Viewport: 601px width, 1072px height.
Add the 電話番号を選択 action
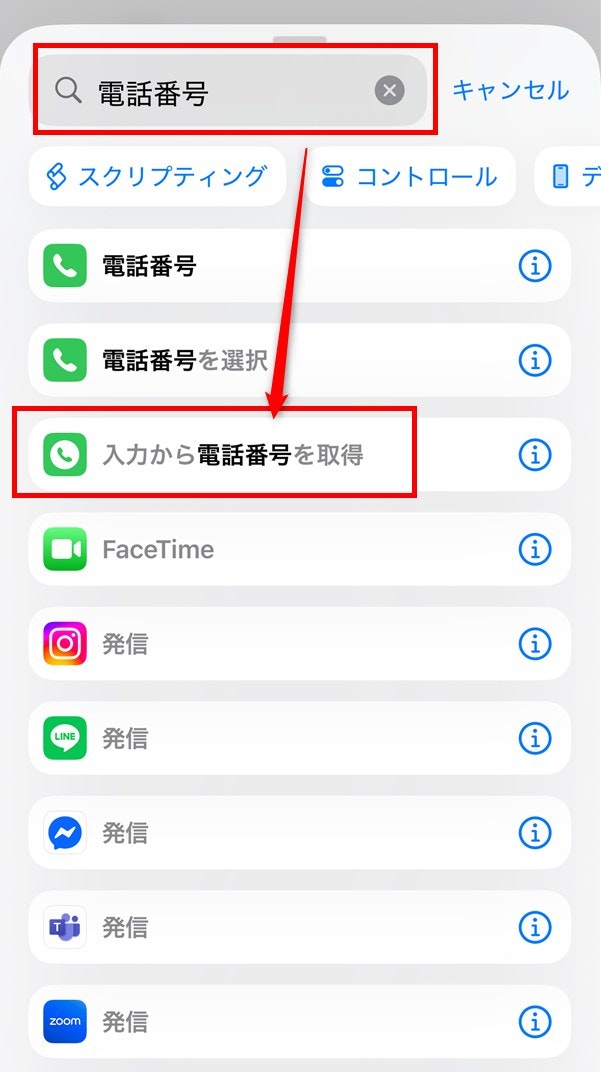tap(270, 360)
